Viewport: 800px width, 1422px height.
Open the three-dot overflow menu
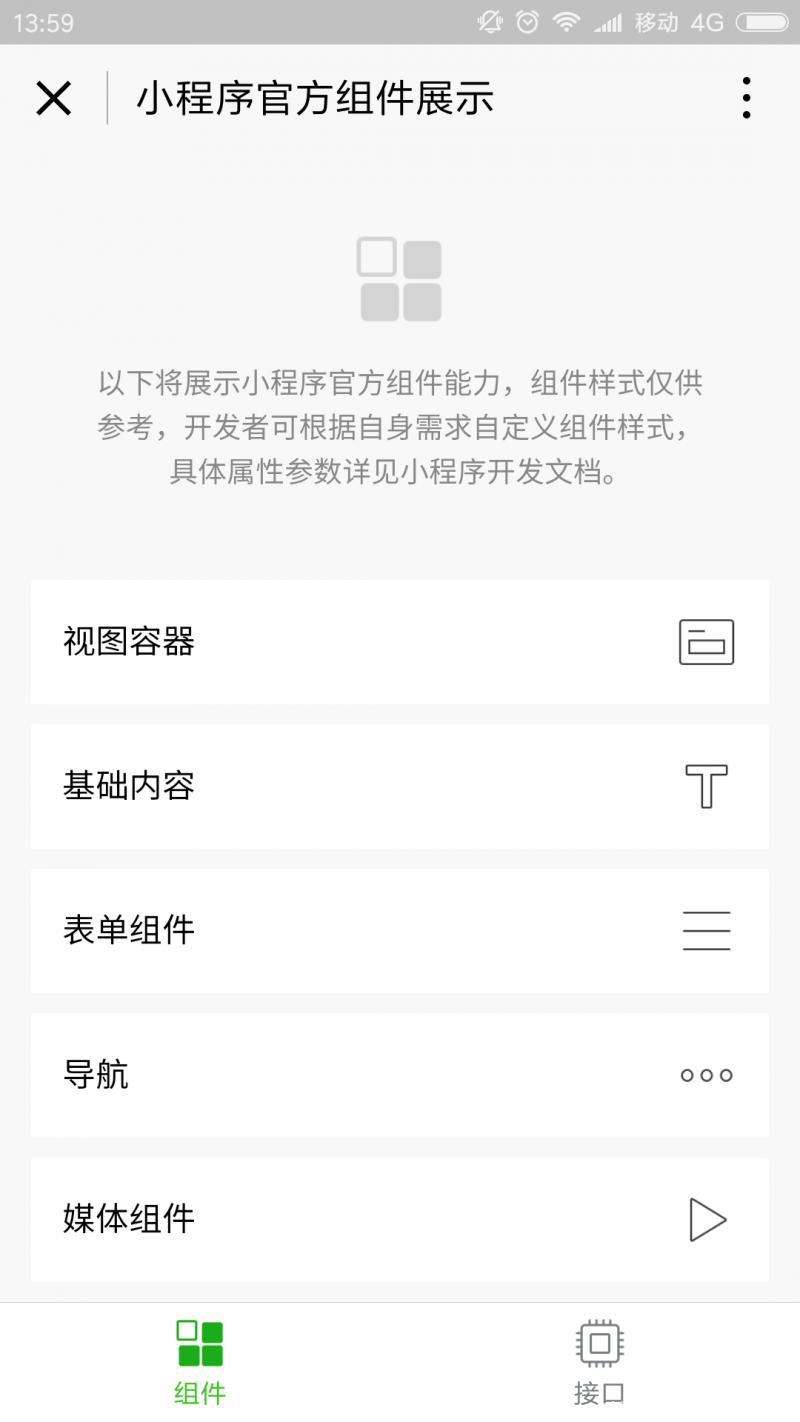[746, 98]
